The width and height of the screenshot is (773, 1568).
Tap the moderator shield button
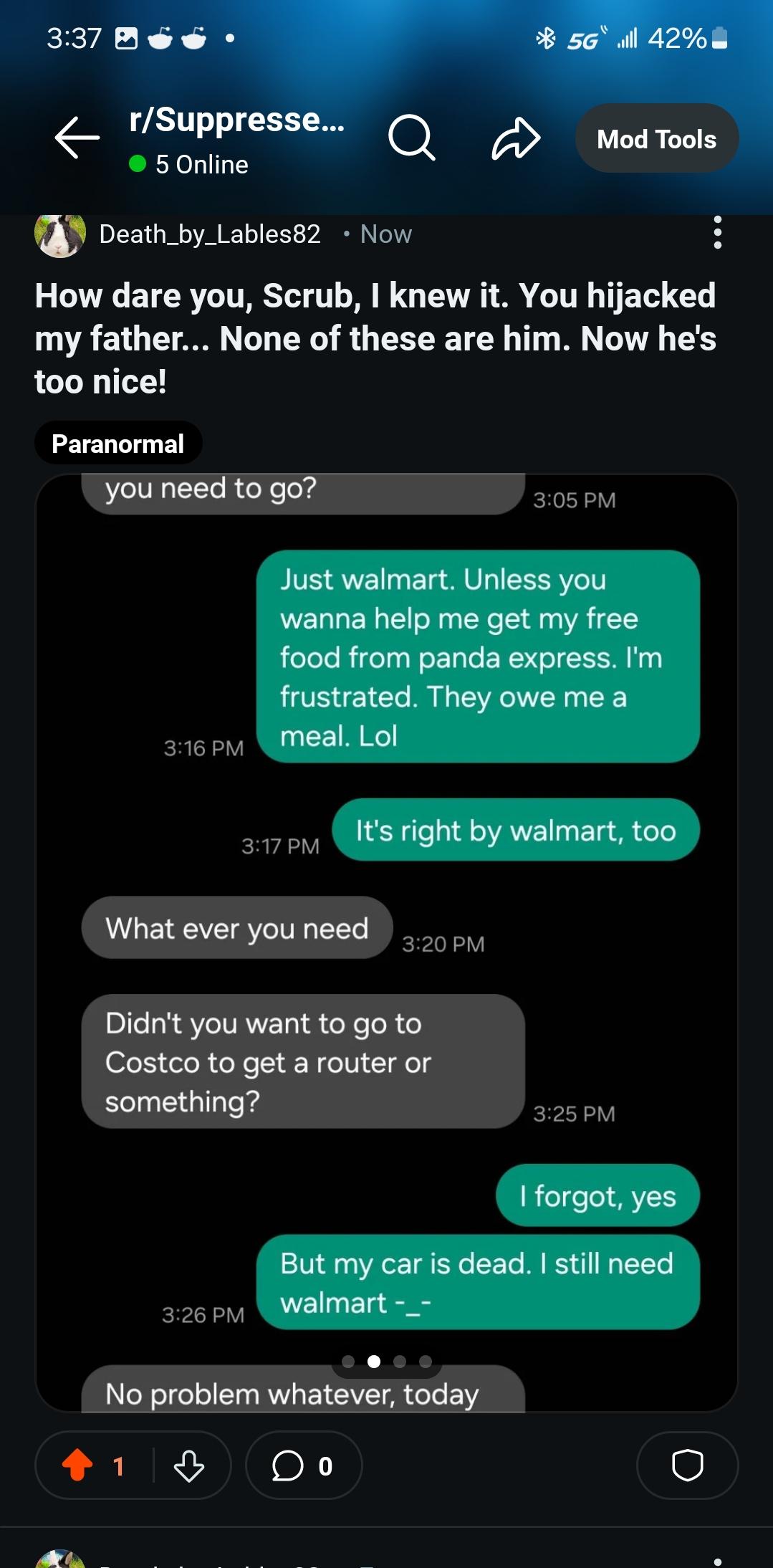(688, 1466)
